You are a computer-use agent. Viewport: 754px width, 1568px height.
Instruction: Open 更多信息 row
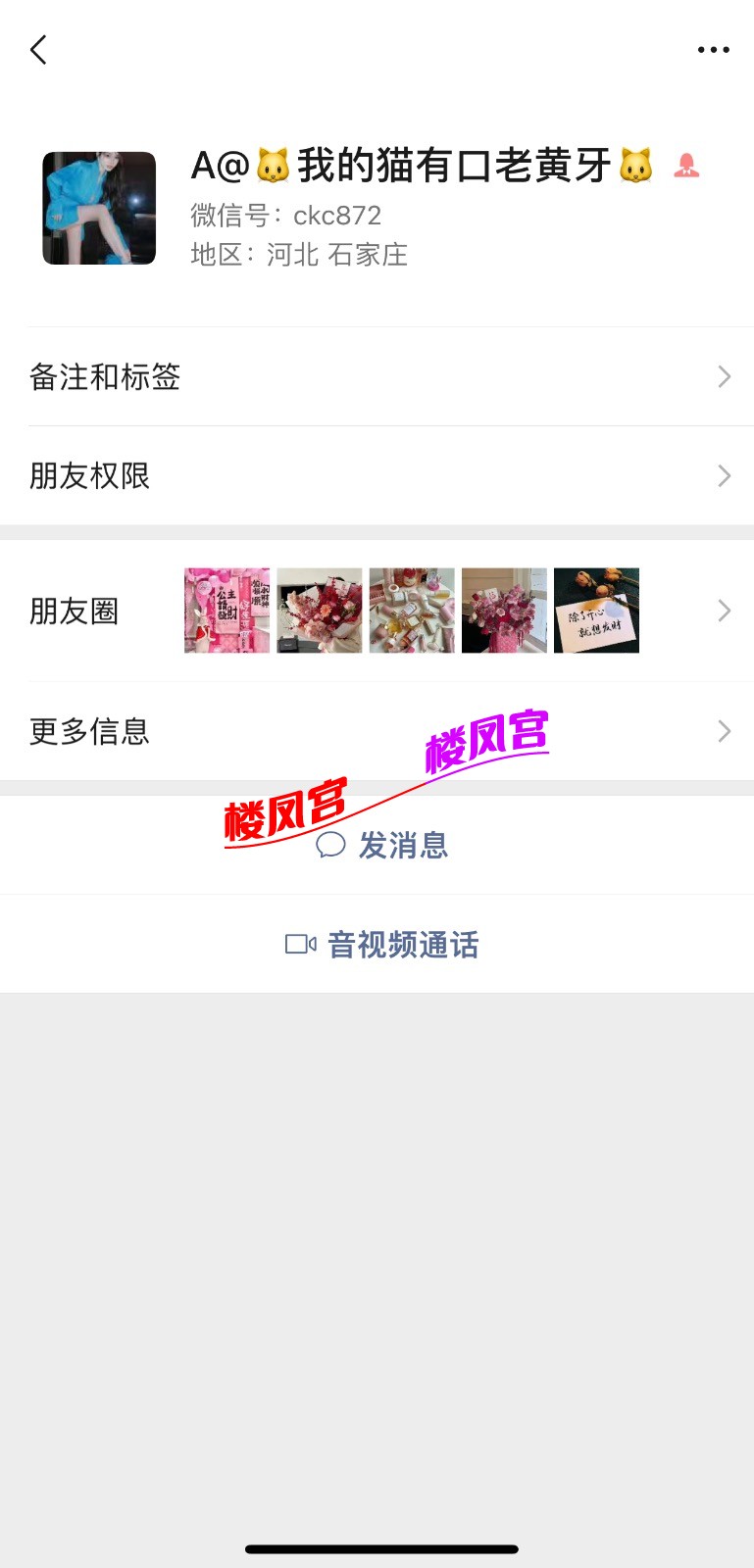tap(377, 732)
